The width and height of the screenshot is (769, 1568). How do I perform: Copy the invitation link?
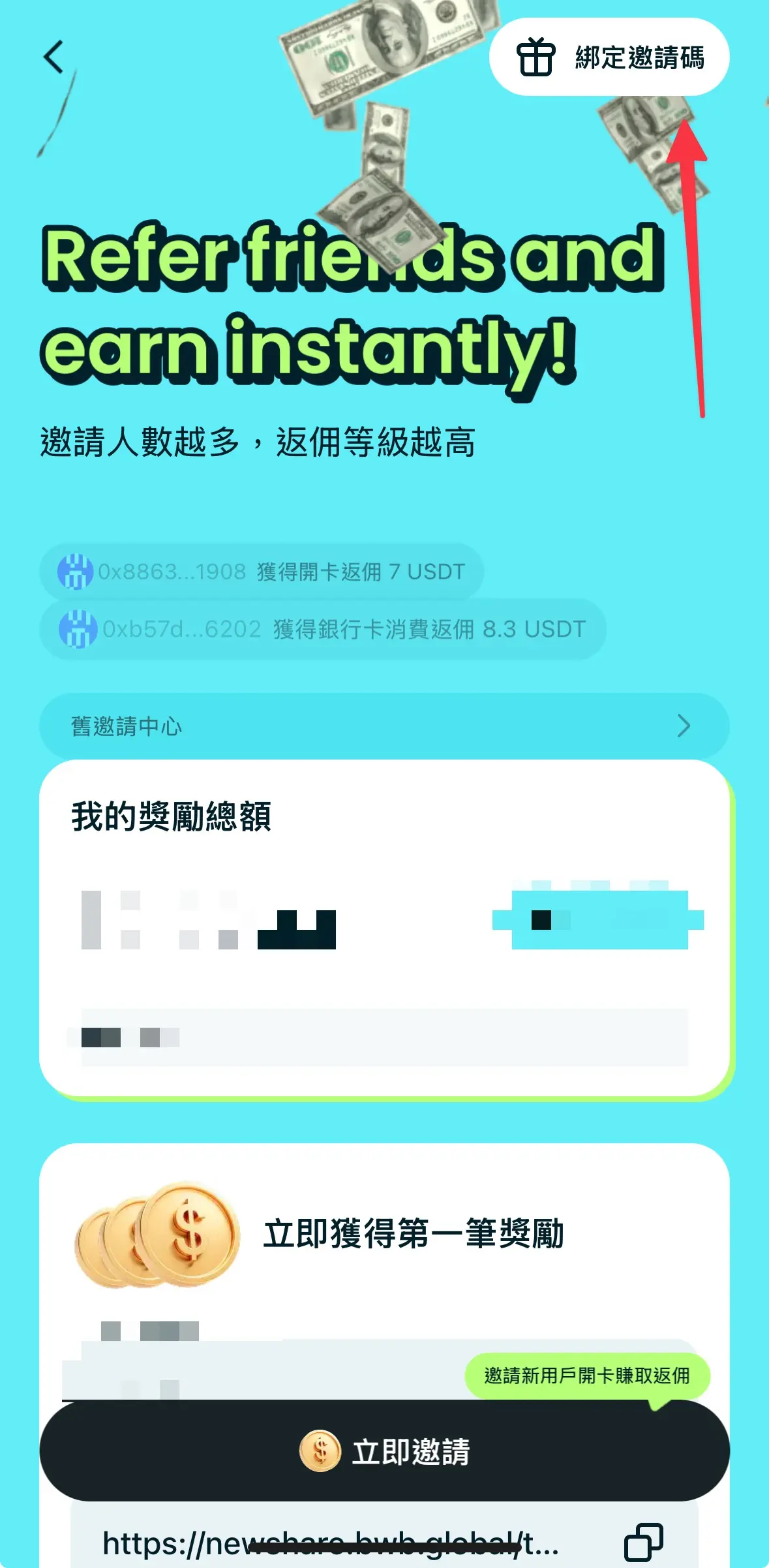tap(643, 1543)
